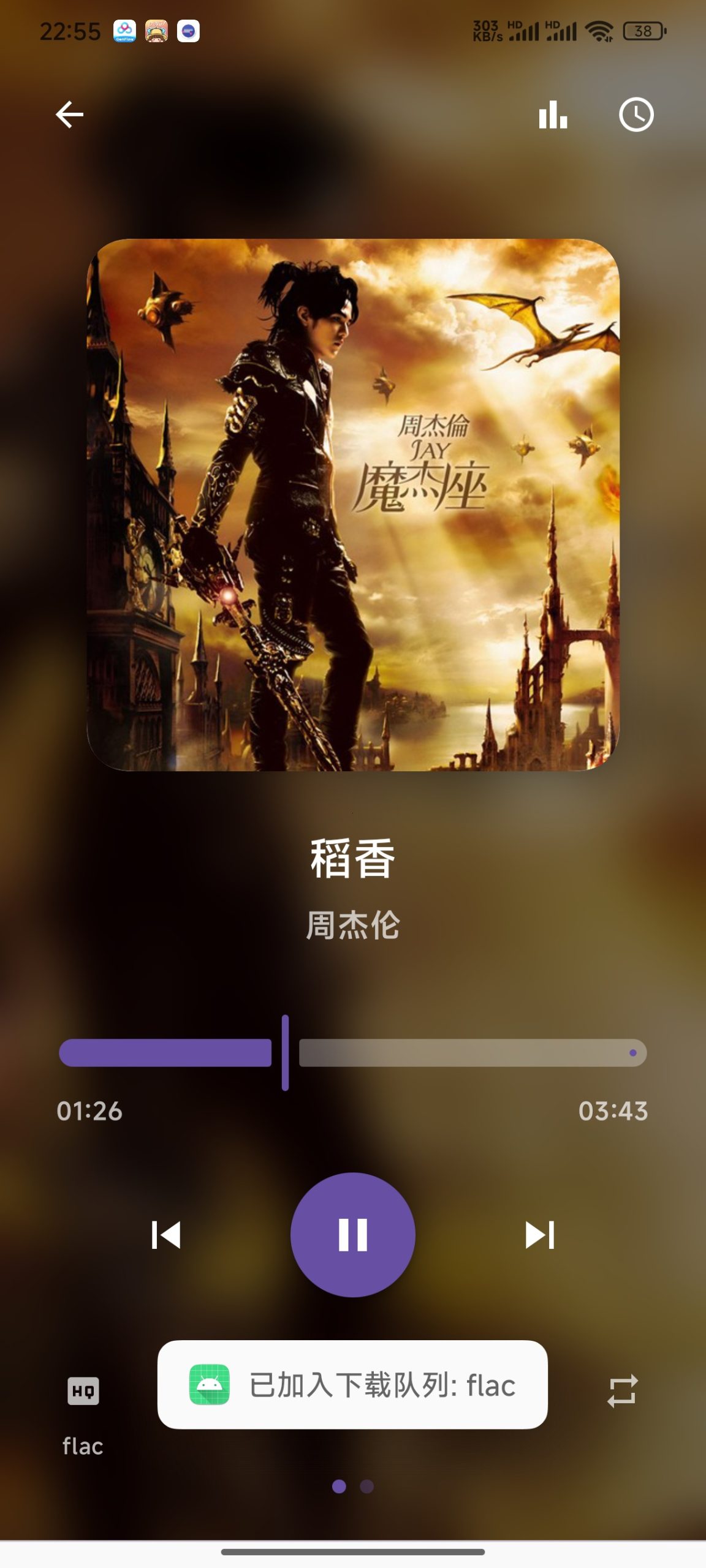Change the HQ flac audio quality

point(83,1390)
